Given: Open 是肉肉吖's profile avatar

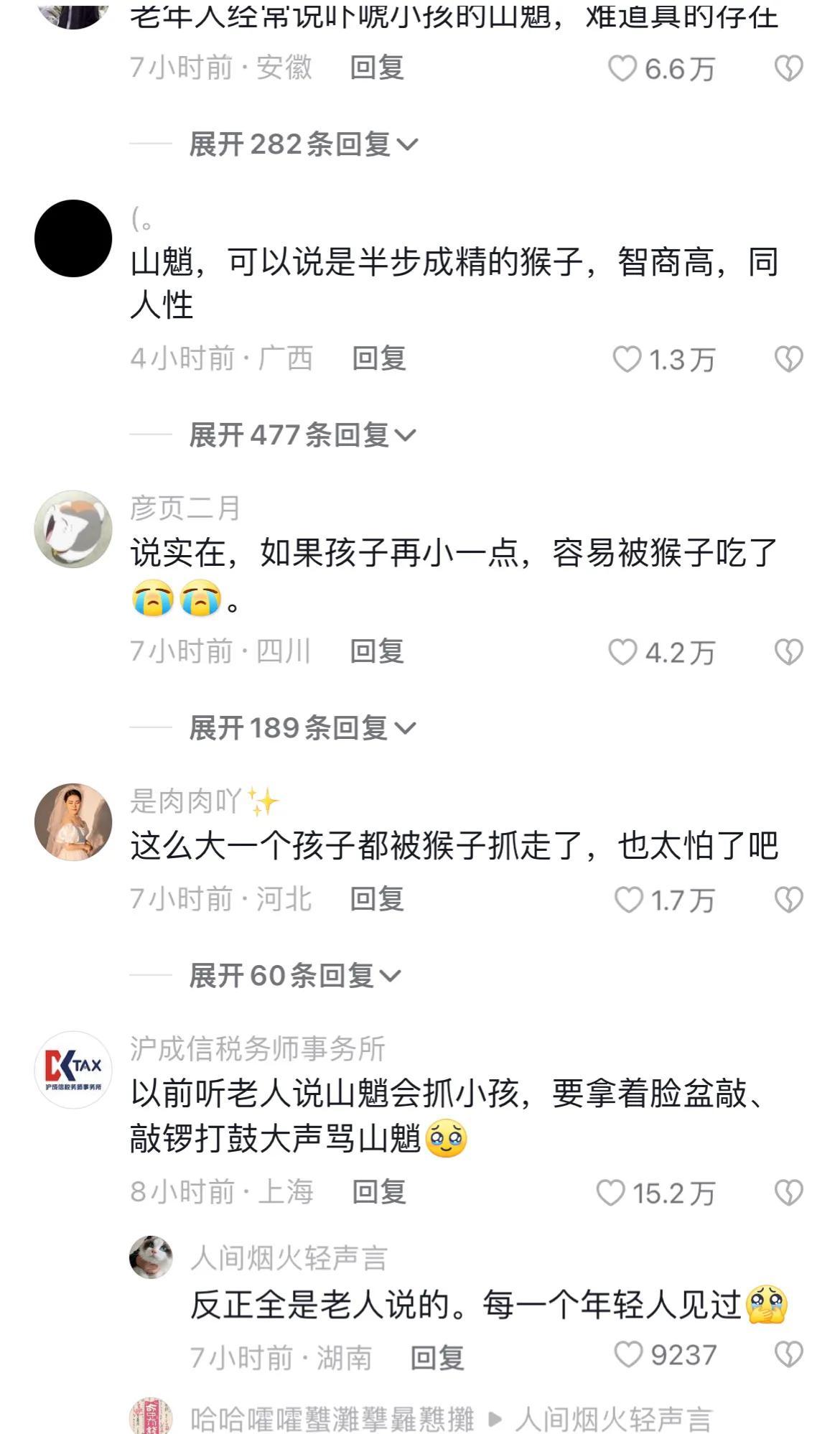Looking at the screenshot, I should pos(73,822).
